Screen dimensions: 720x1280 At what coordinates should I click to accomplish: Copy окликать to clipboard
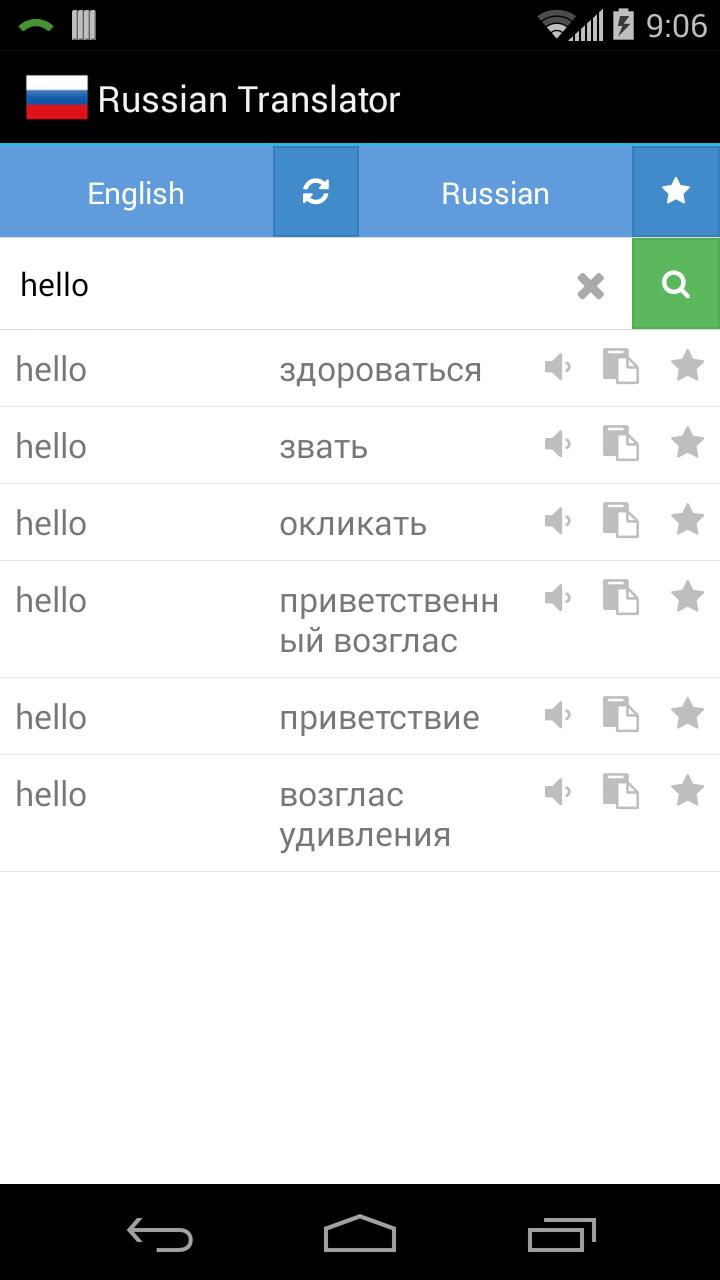[620, 520]
